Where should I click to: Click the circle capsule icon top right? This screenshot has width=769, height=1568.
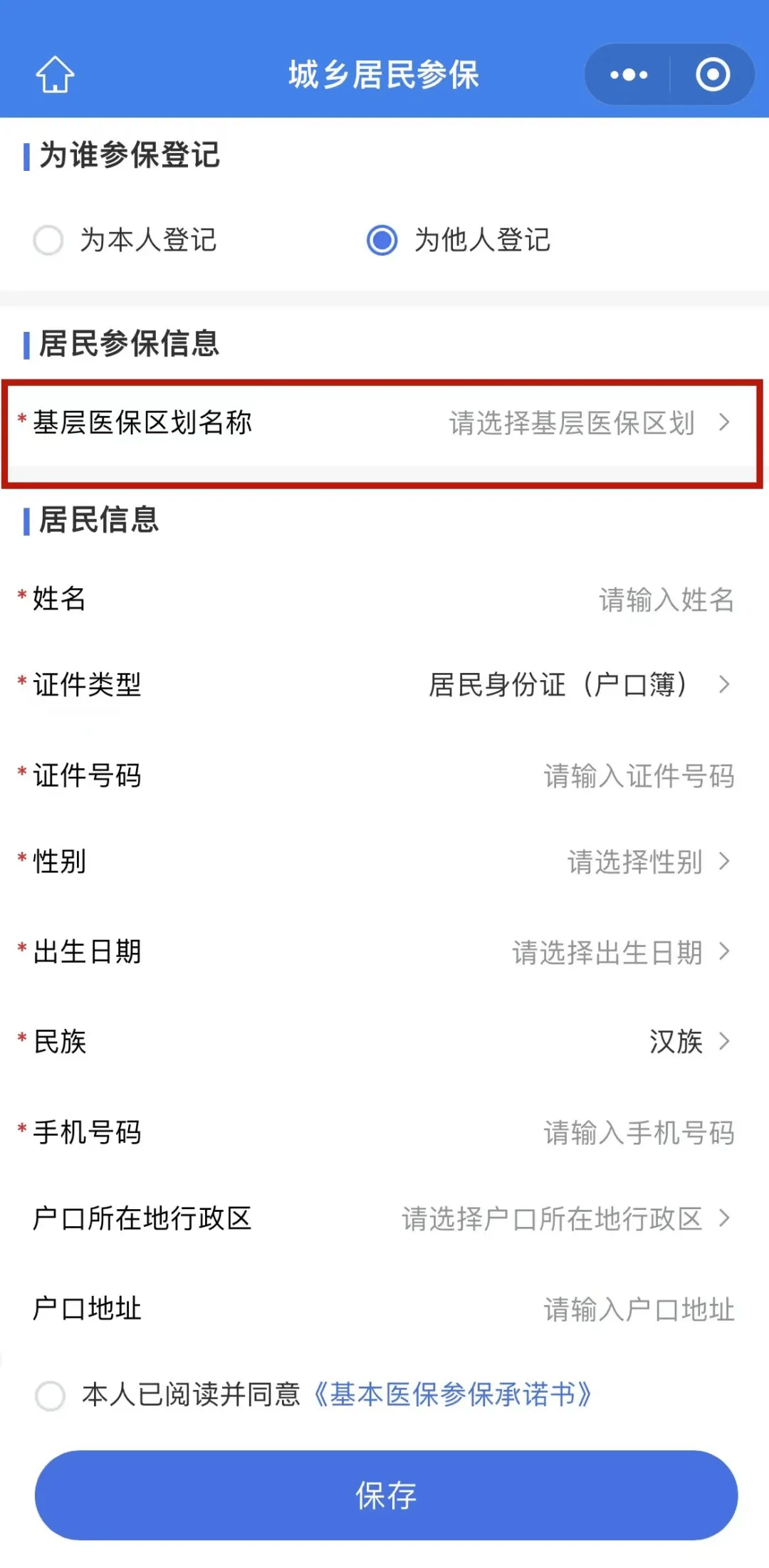pos(714,74)
